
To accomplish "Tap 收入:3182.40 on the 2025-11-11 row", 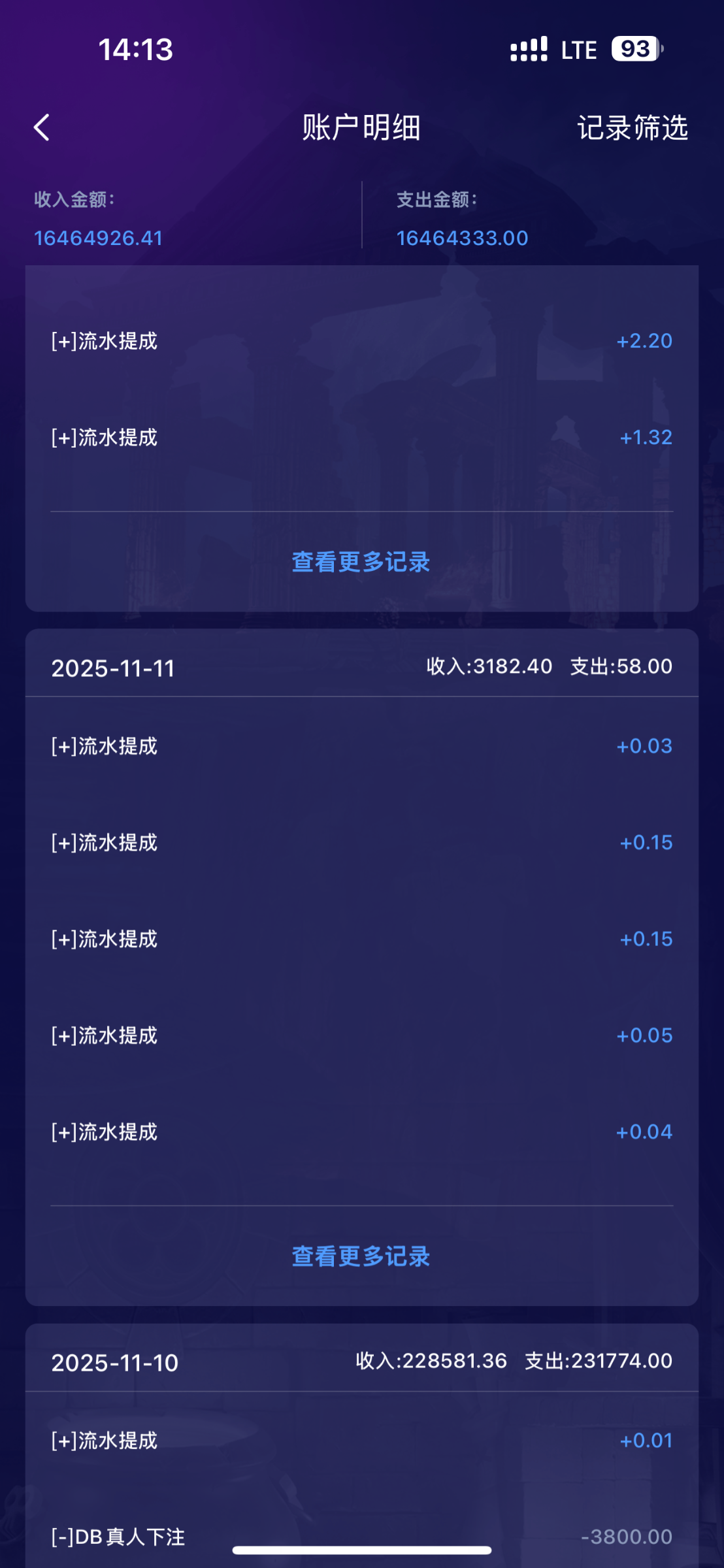I will [484, 666].
